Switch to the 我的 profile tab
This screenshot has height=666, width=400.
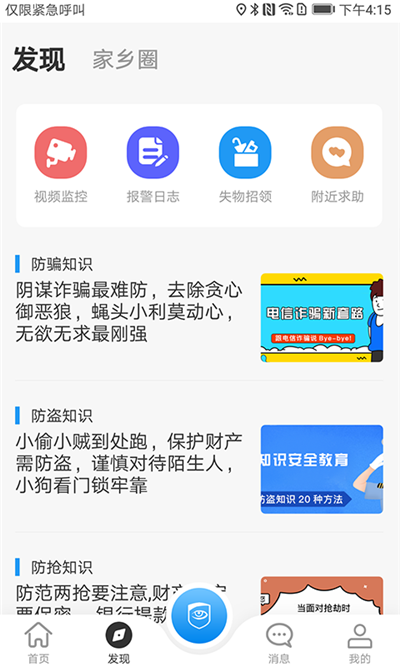click(359, 643)
